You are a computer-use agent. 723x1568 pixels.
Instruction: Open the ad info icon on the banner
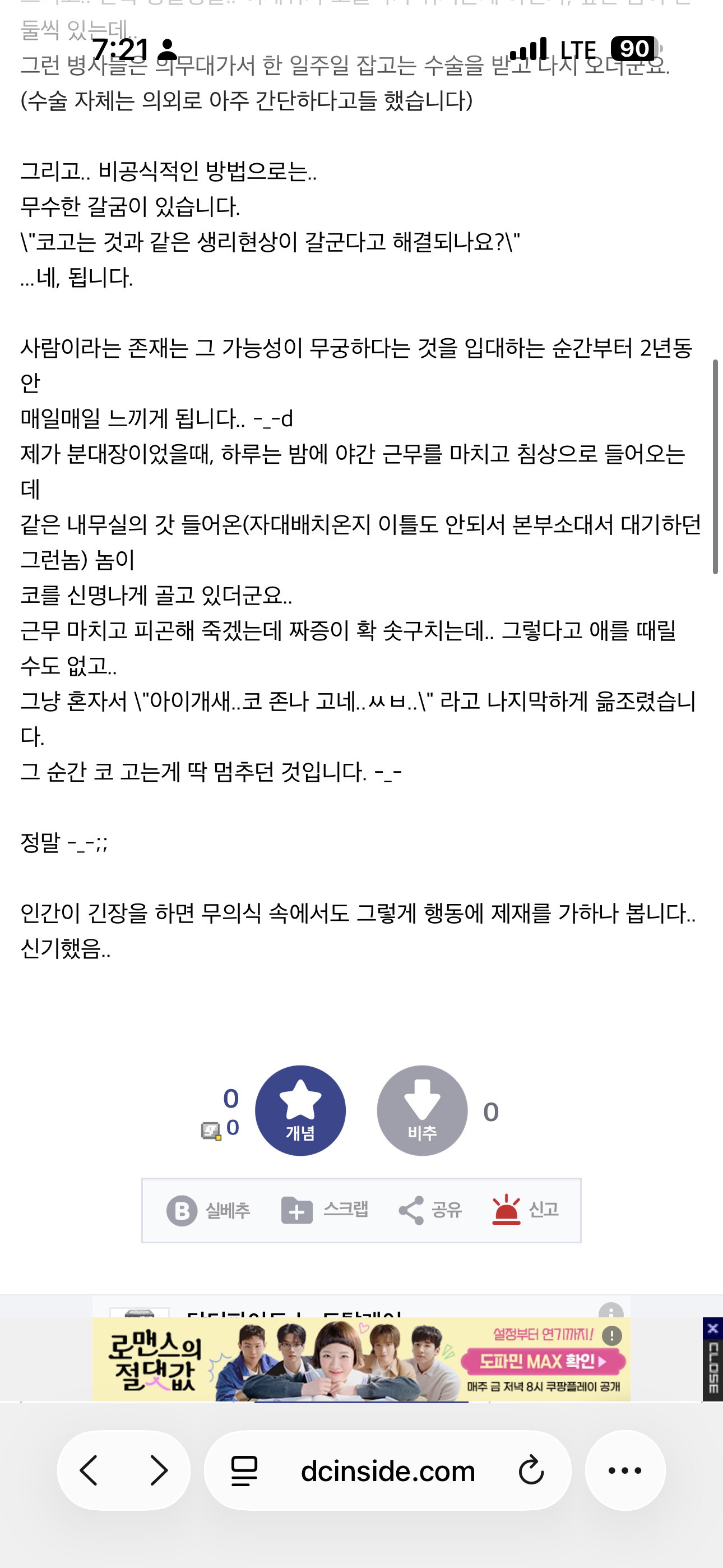coord(611,1335)
